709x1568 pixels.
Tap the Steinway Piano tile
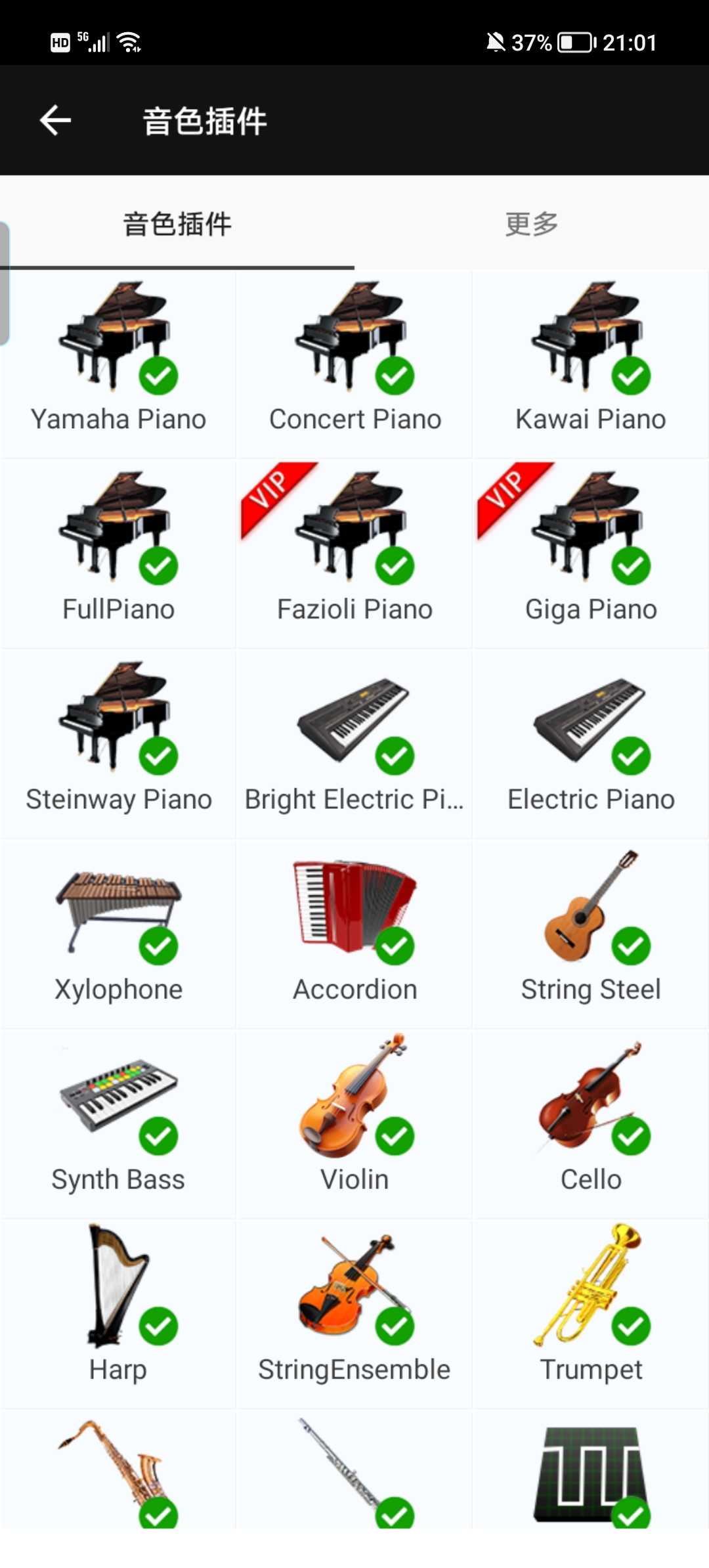tap(118, 743)
